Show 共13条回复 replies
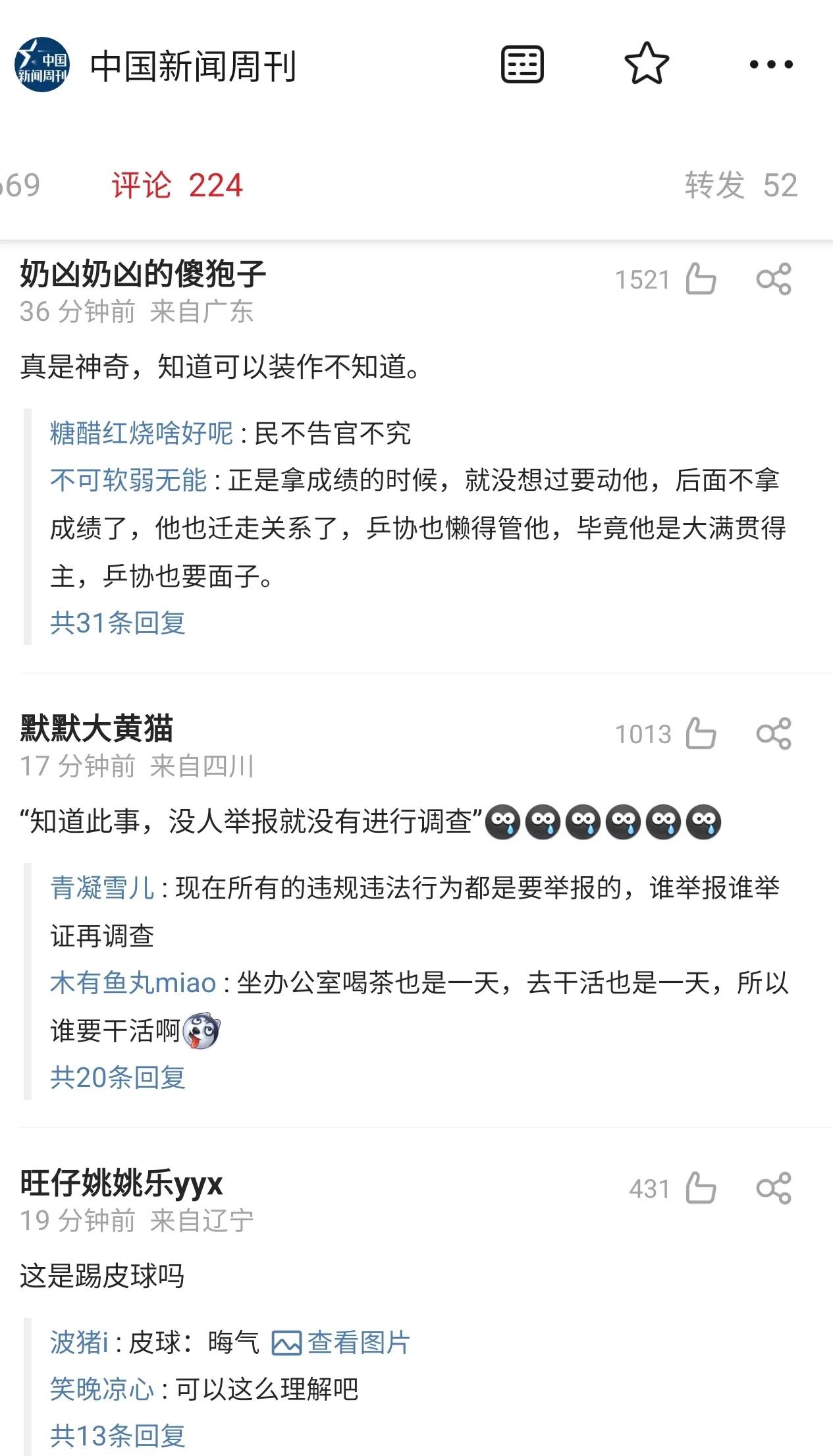 click(118, 1436)
